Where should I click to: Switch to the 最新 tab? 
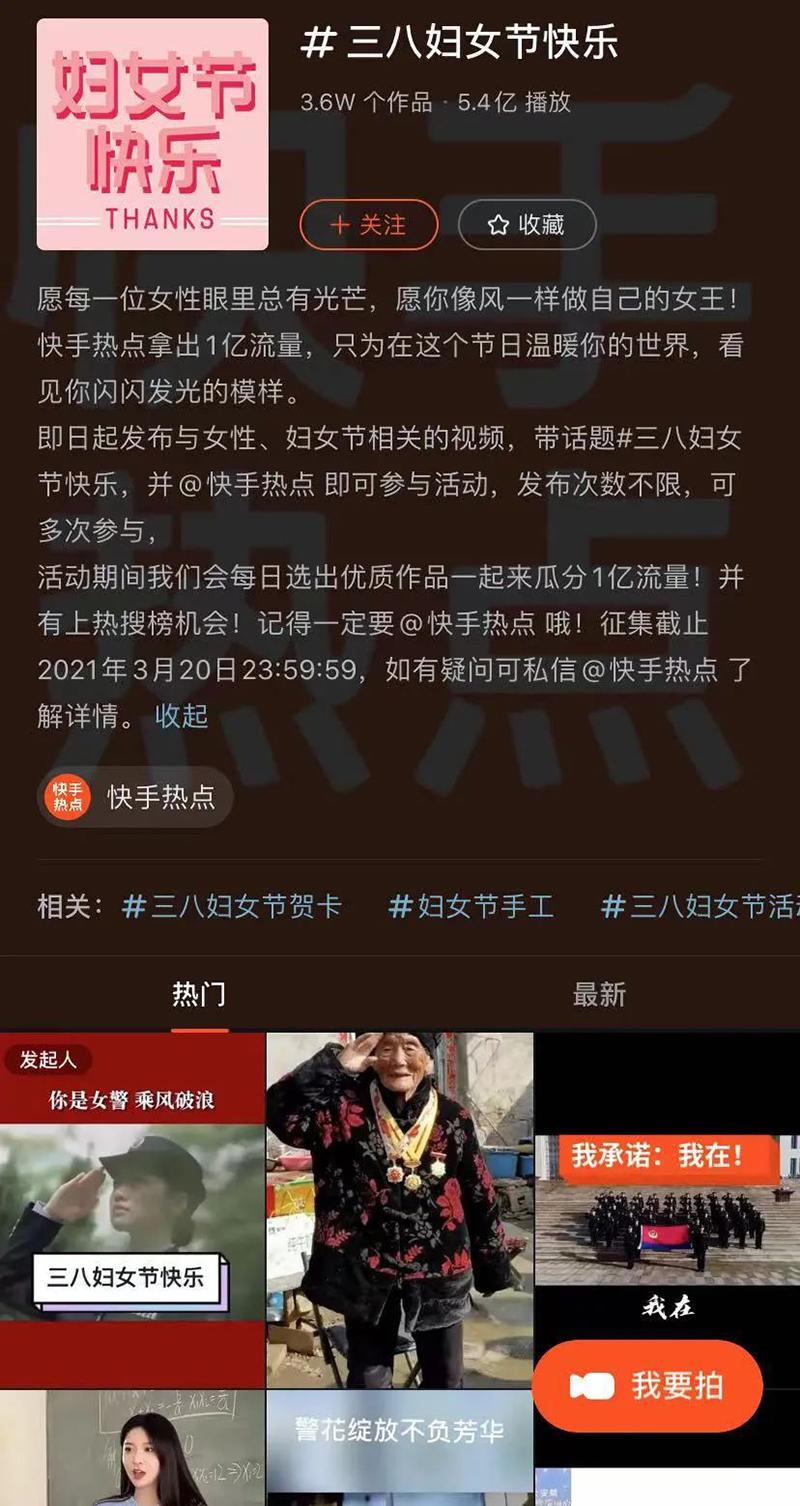(x=599, y=994)
